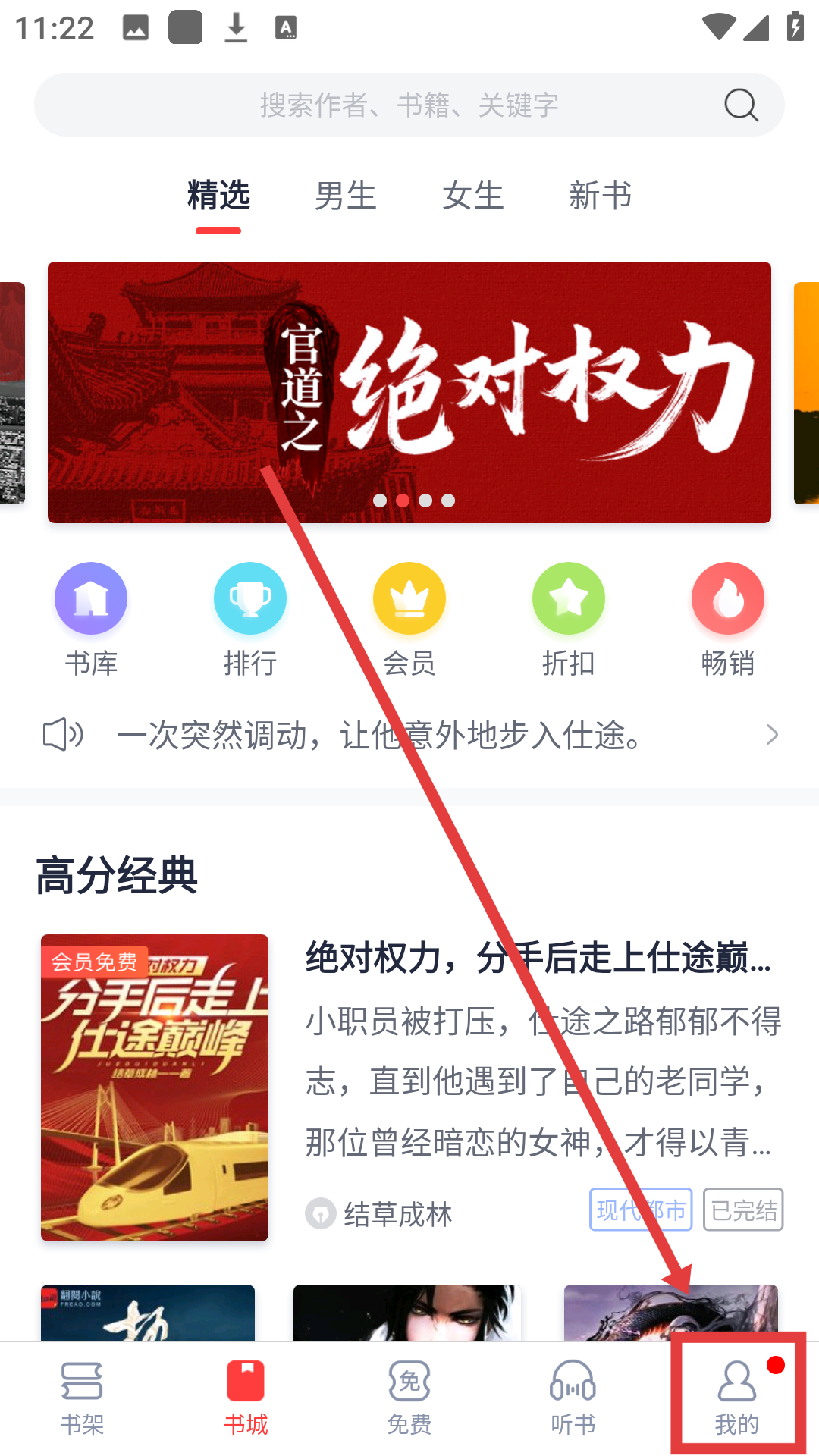819x1456 pixels.
Task: Tap the magnifier search icon
Action: (x=741, y=105)
